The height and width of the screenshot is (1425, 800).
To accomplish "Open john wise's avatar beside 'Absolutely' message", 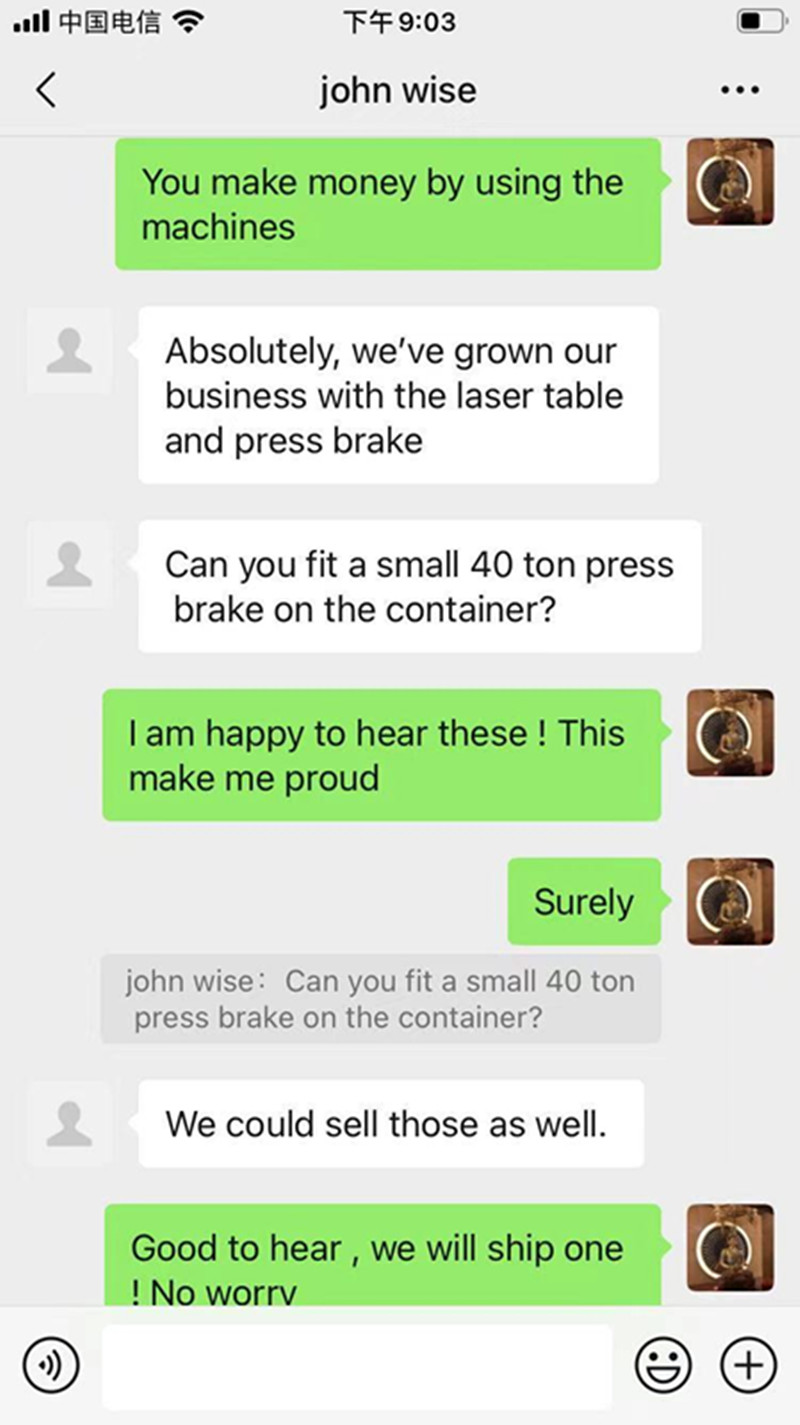I will [x=70, y=351].
